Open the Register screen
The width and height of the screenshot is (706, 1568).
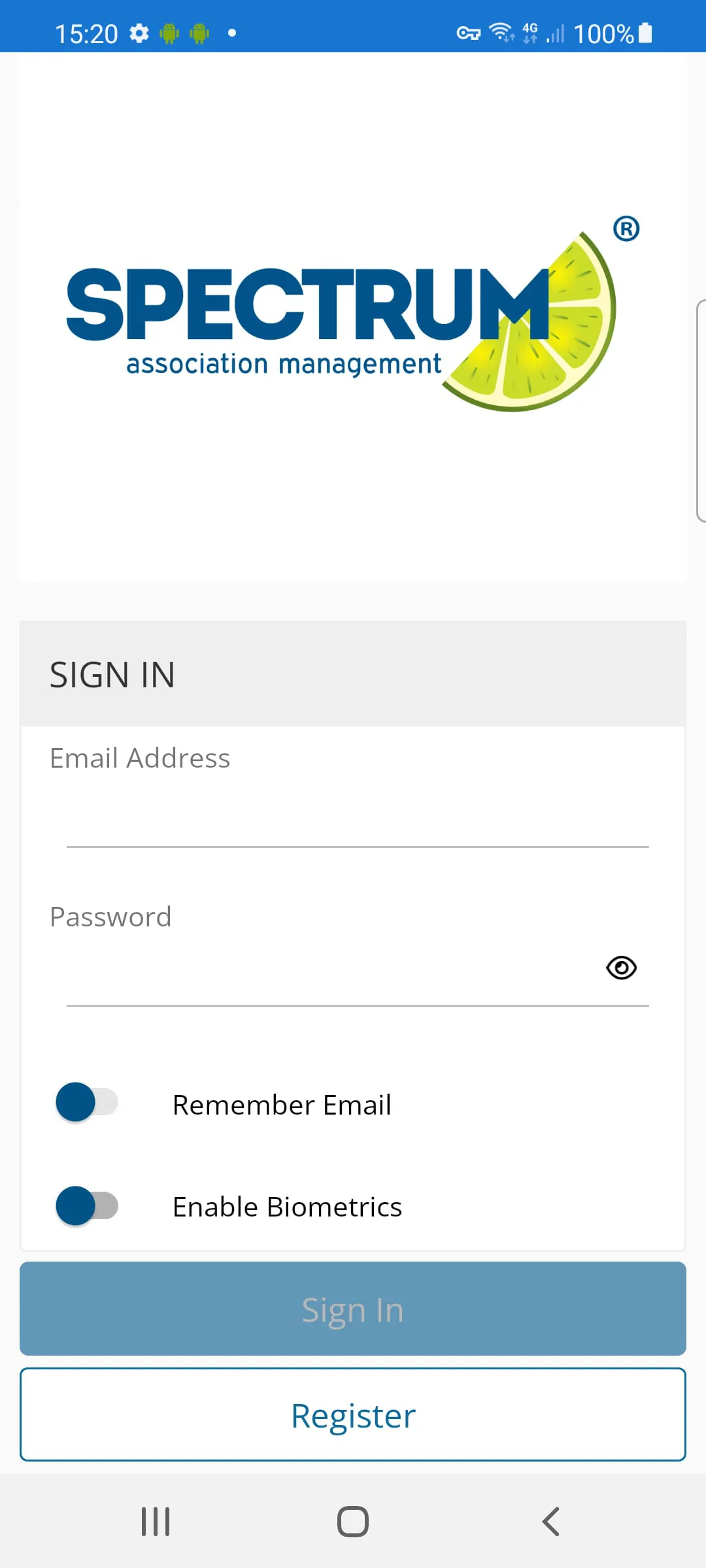(353, 1415)
